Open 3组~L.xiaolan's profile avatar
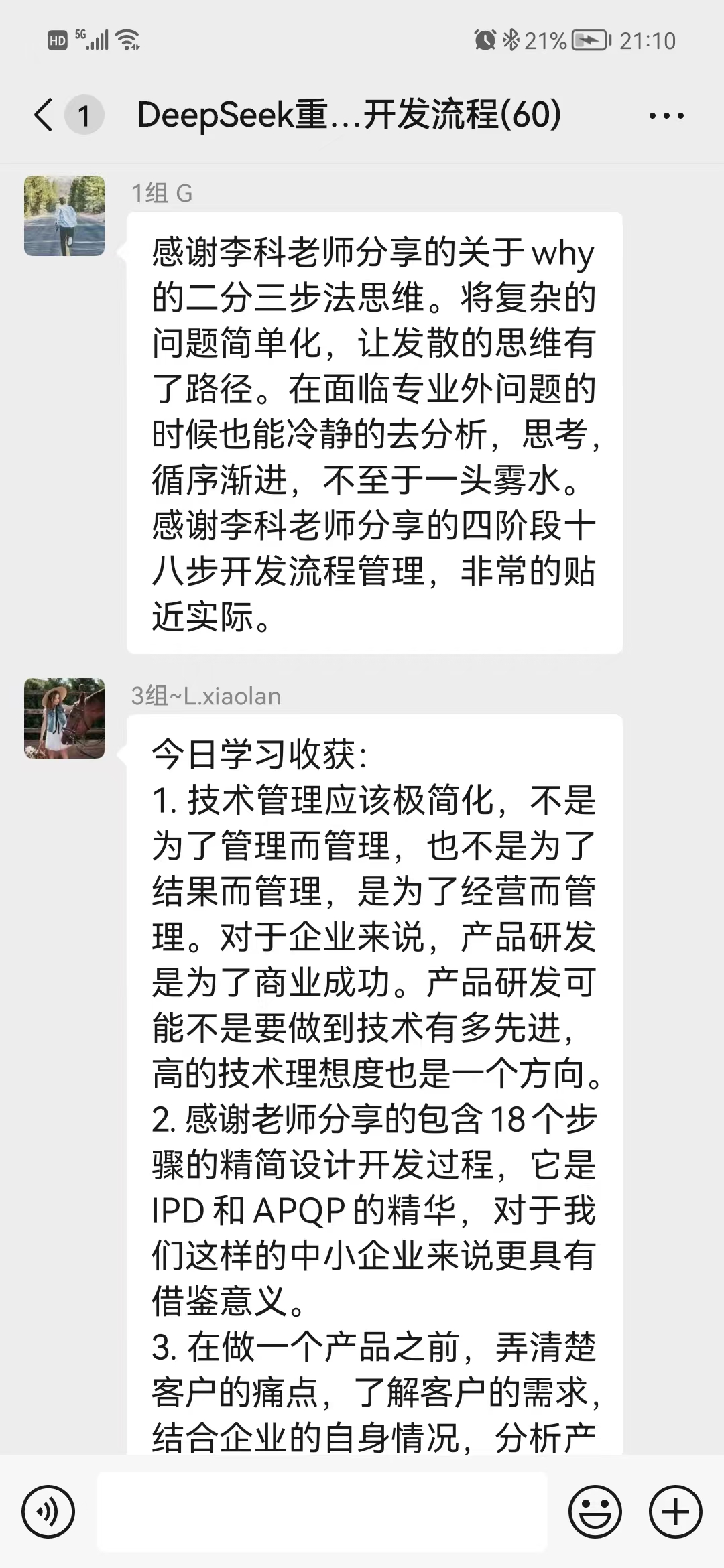Viewport: 724px width, 1568px height. (x=64, y=718)
